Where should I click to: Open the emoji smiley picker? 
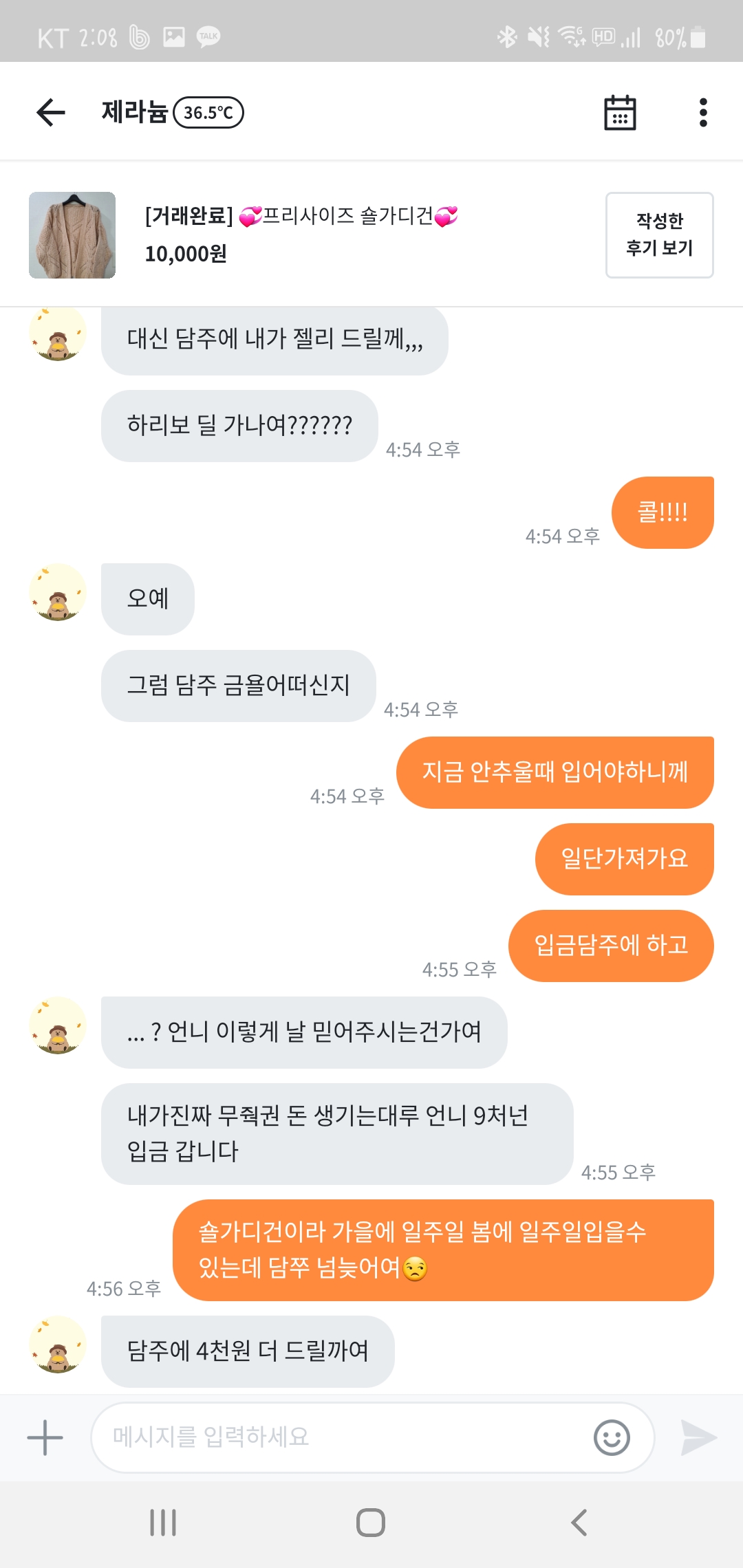point(612,1437)
